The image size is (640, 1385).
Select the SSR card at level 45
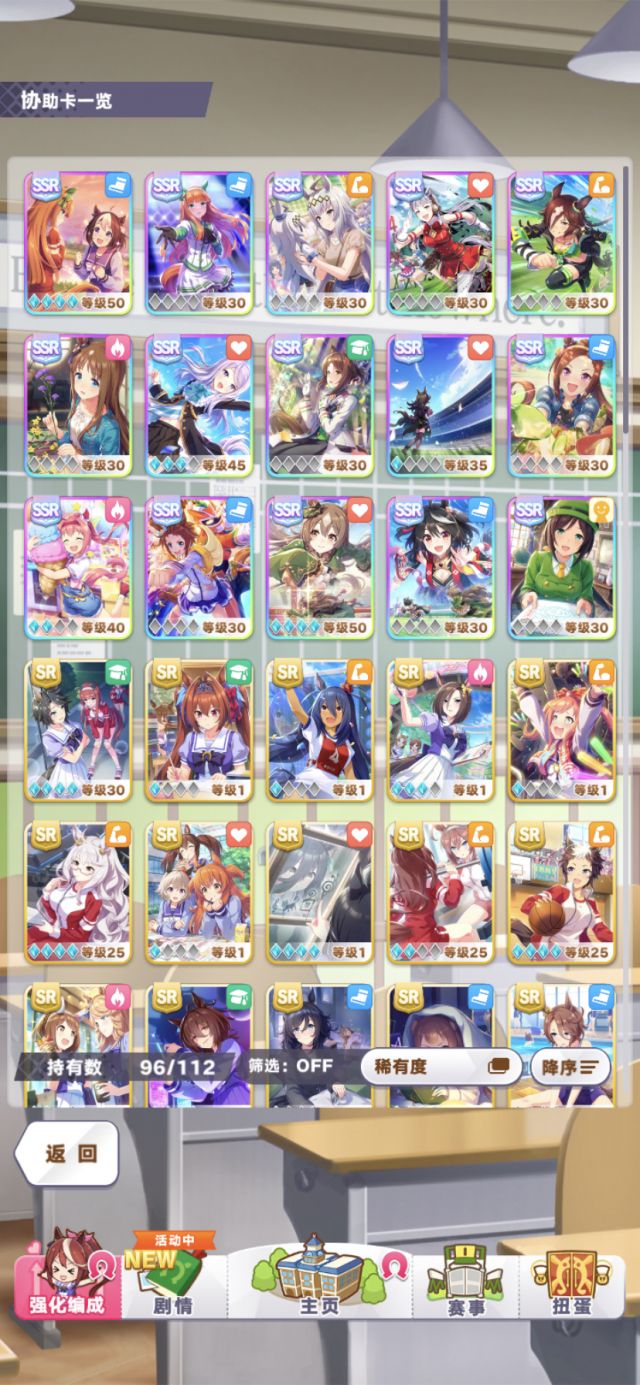coord(198,405)
